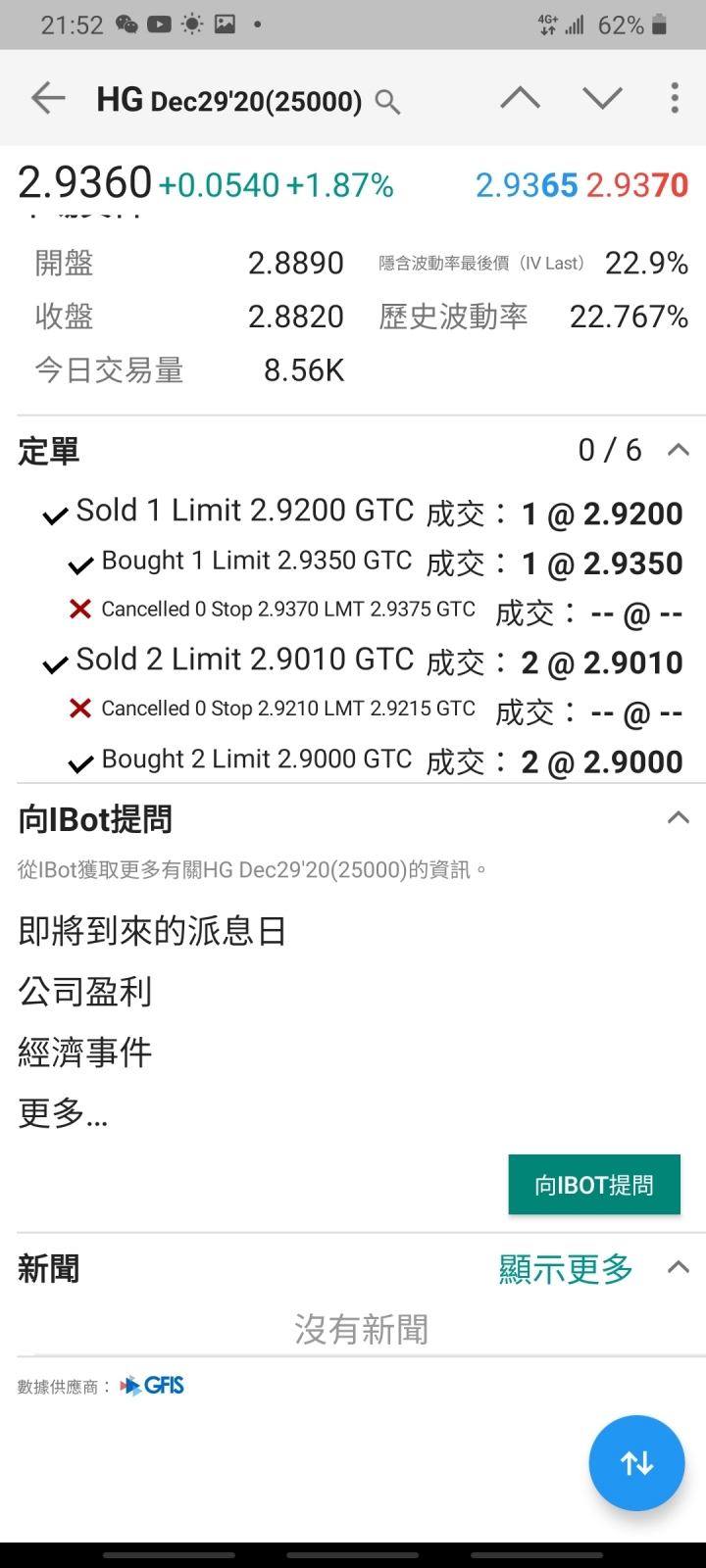Open cancelled Stop 2.9370 LMT 2.9375 order

pyautogui.click(x=288, y=611)
